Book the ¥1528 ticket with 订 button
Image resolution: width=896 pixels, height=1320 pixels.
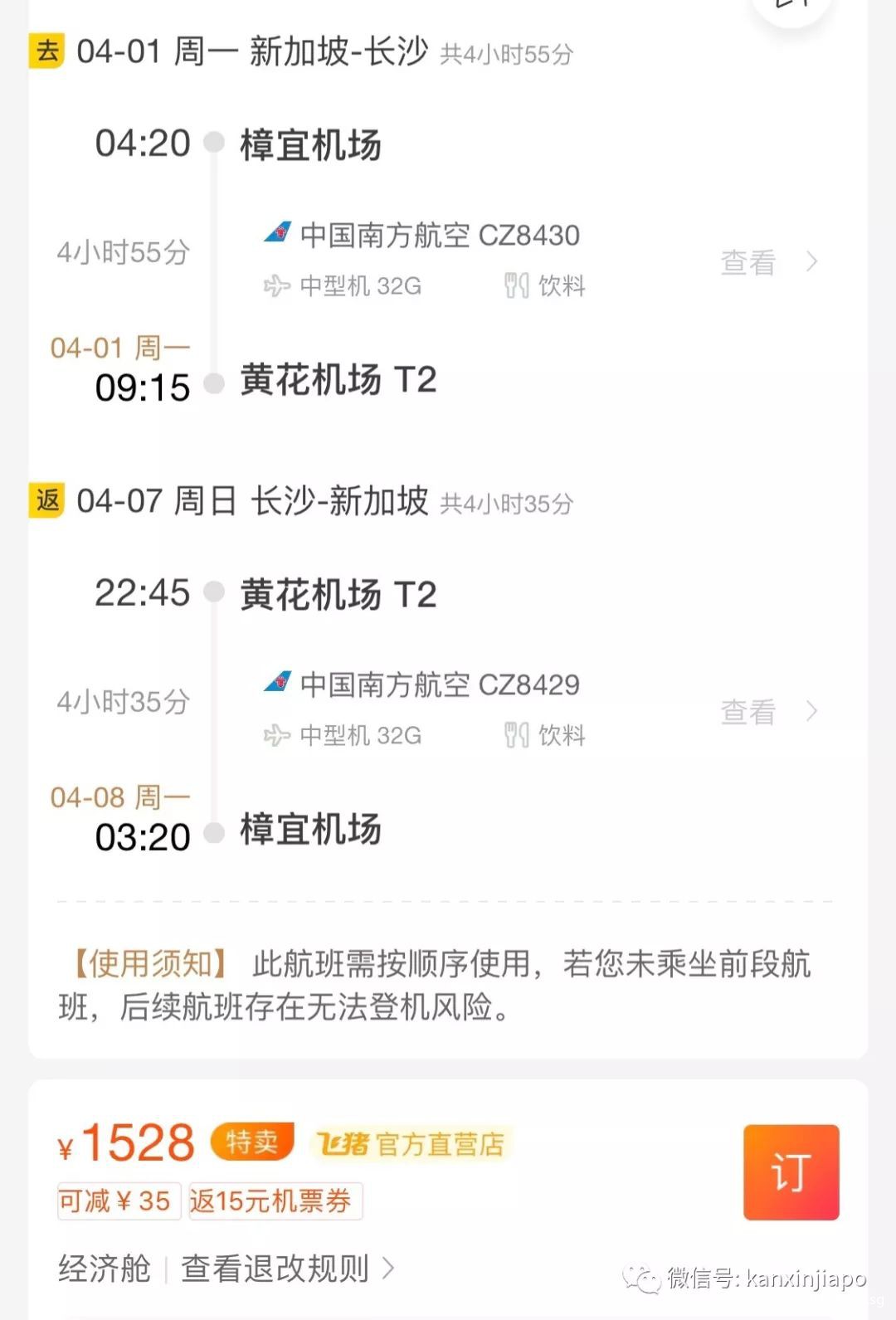click(x=791, y=1171)
